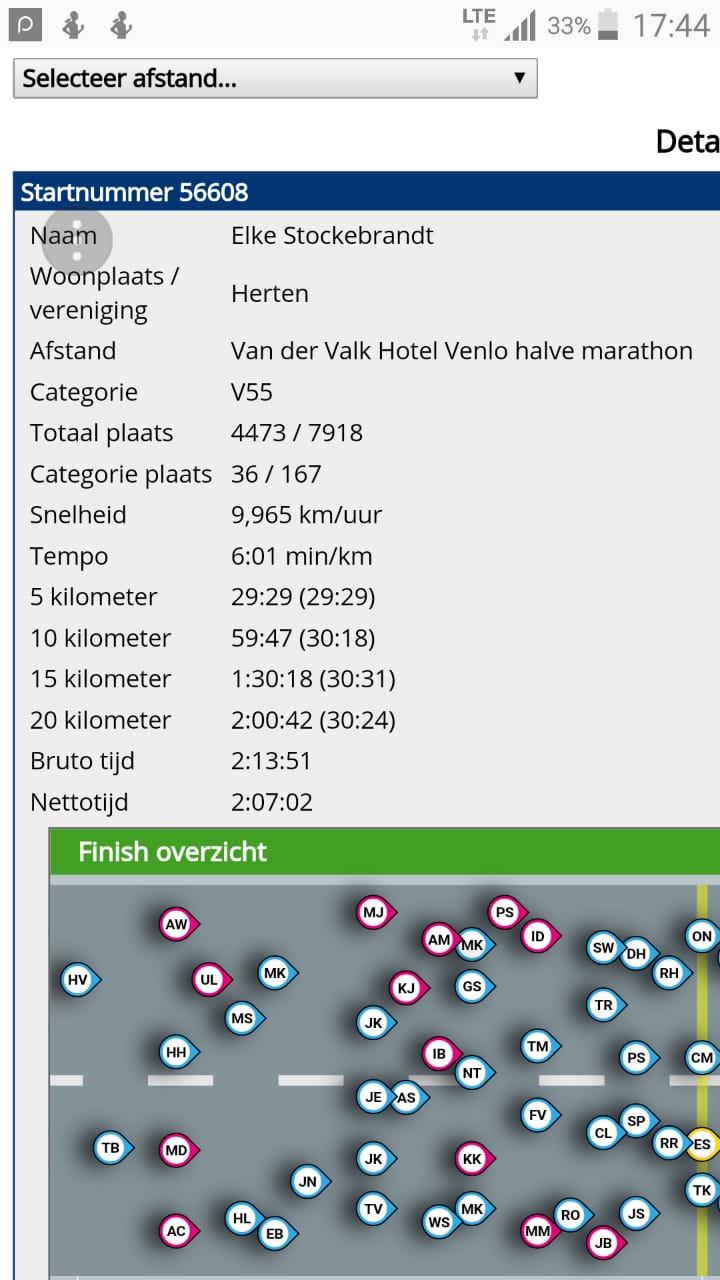The width and height of the screenshot is (720, 1280).
Task: Open runner marker KK
Action: pos(475,1160)
